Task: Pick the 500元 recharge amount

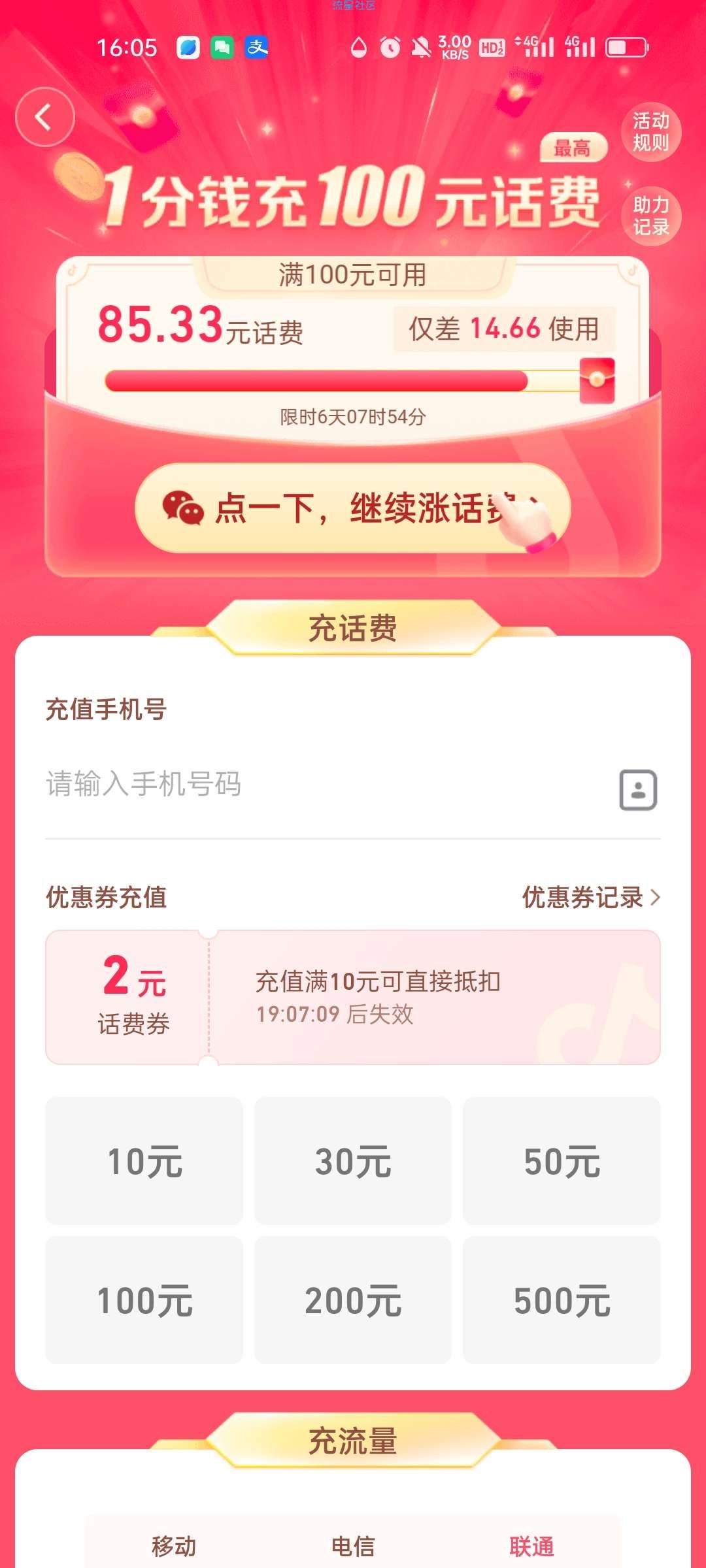Action: (562, 1300)
